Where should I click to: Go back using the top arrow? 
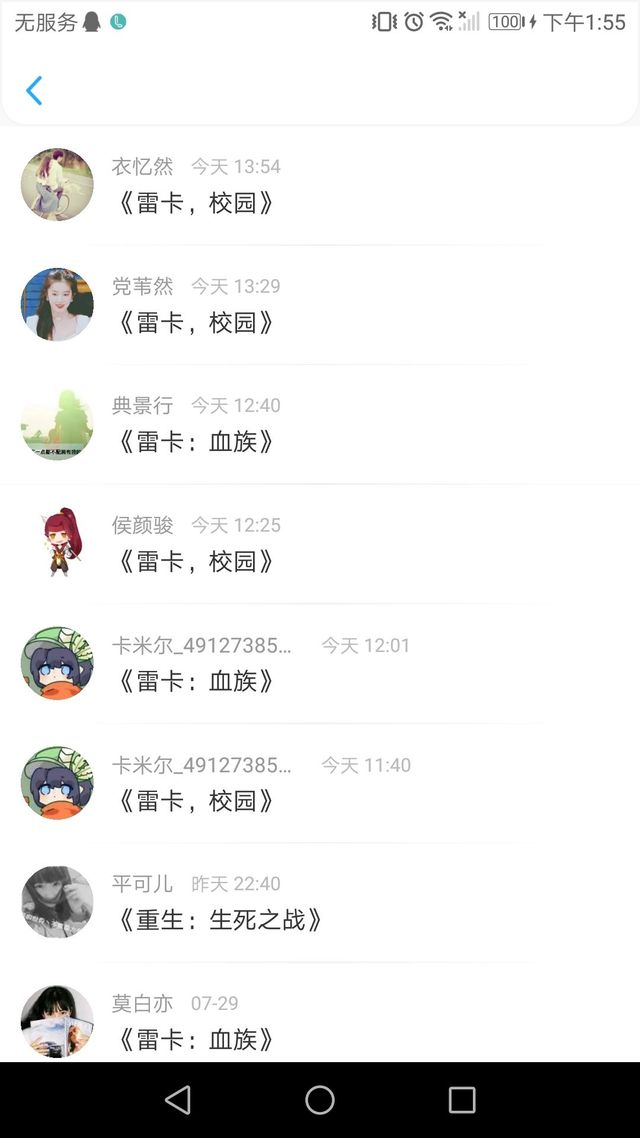click(x=34, y=91)
